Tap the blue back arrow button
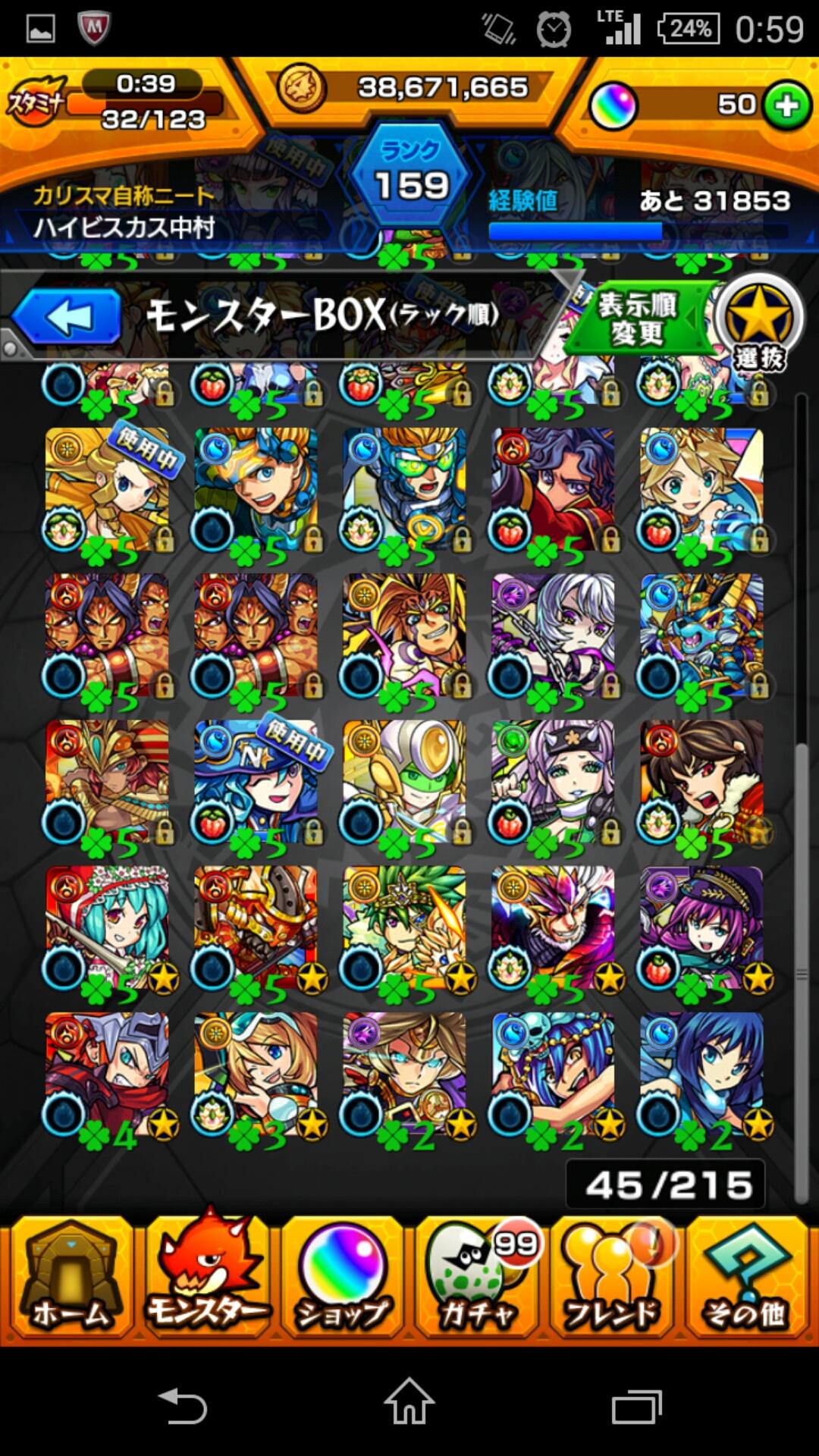 (x=67, y=317)
